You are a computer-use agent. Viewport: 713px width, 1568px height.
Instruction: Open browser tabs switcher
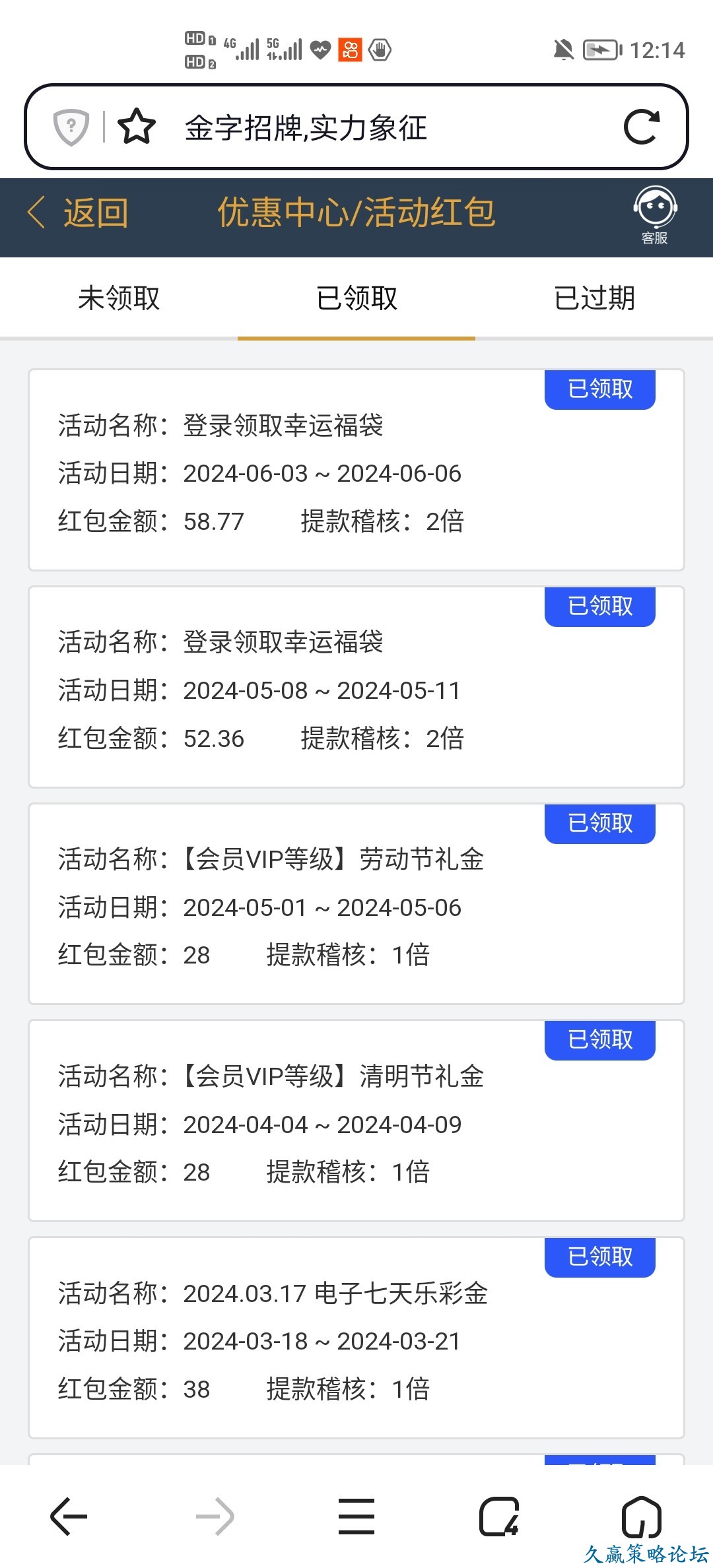[x=499, y=1517]
